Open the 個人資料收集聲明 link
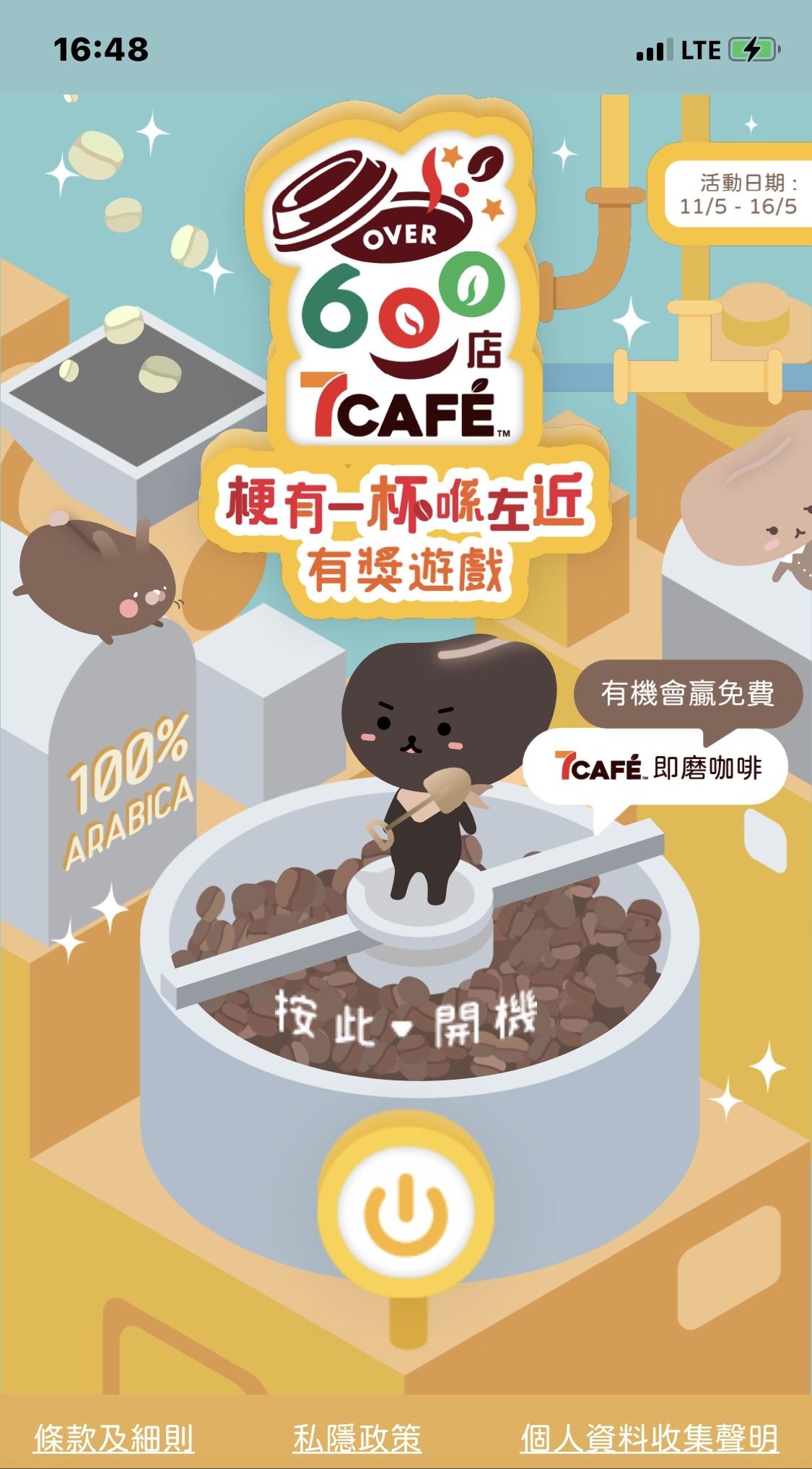 (x=649, y=1438)
